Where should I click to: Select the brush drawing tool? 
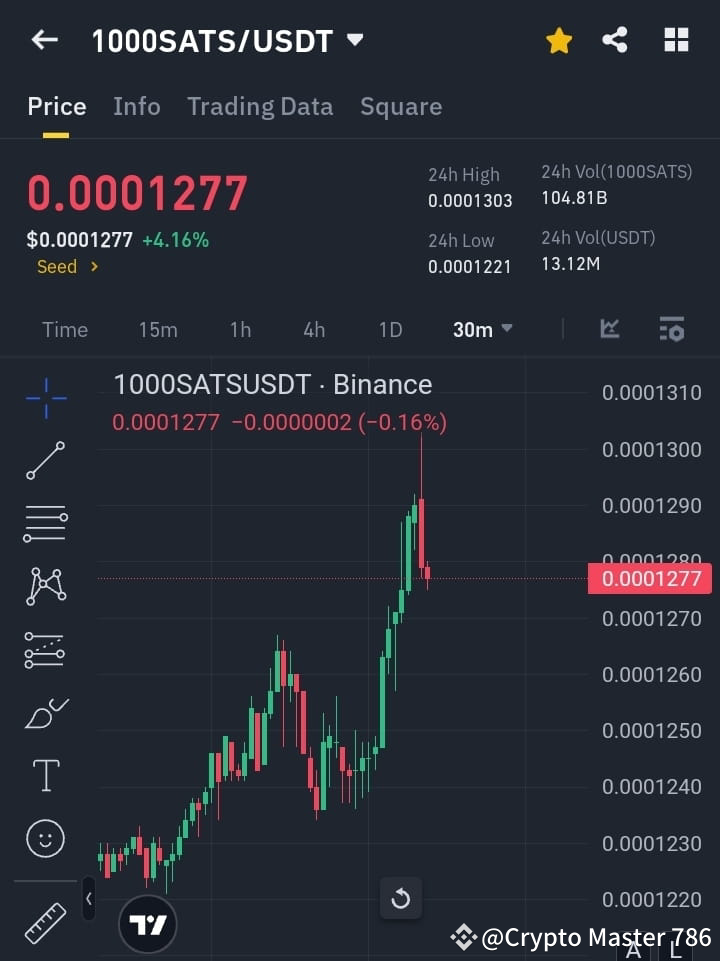point(45,713)
